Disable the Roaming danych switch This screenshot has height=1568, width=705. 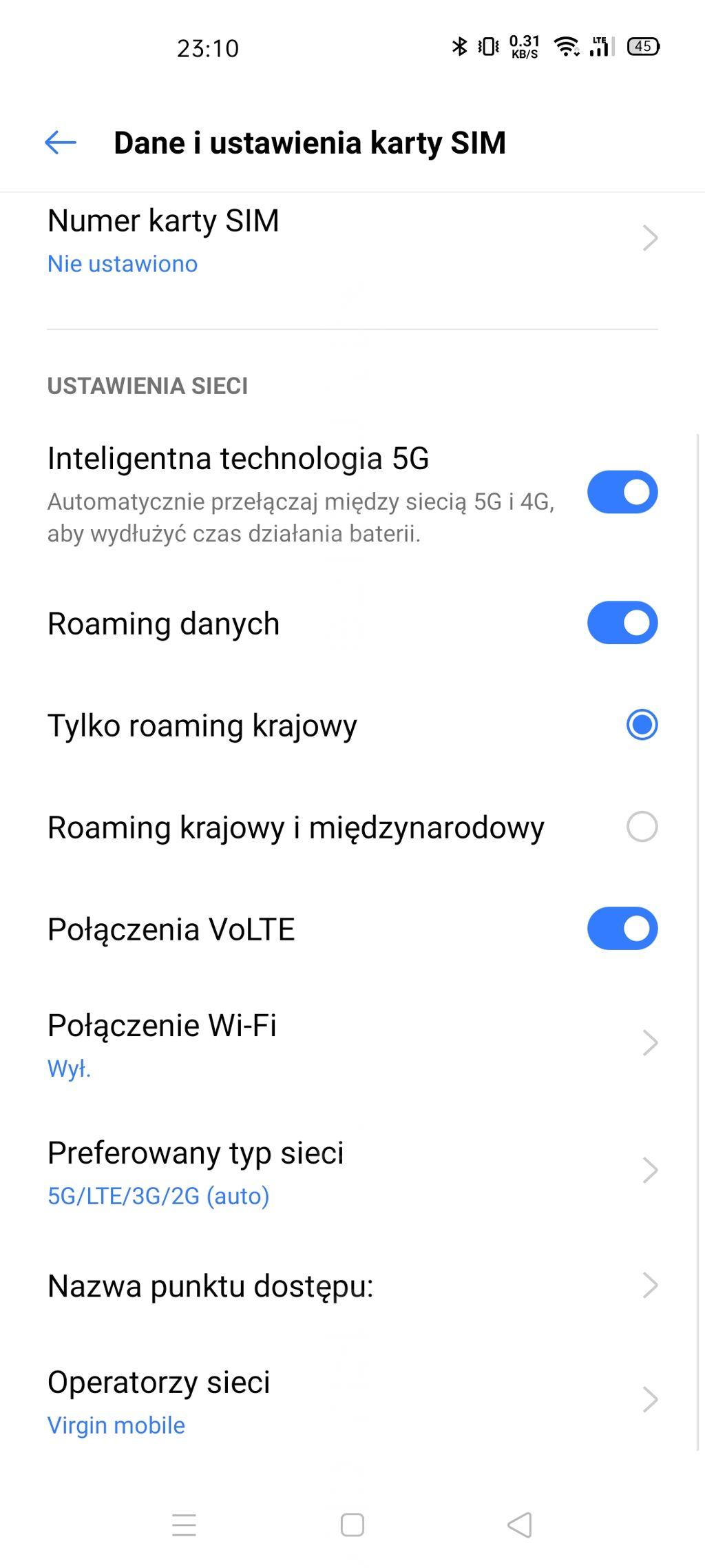tap(622, 623)
